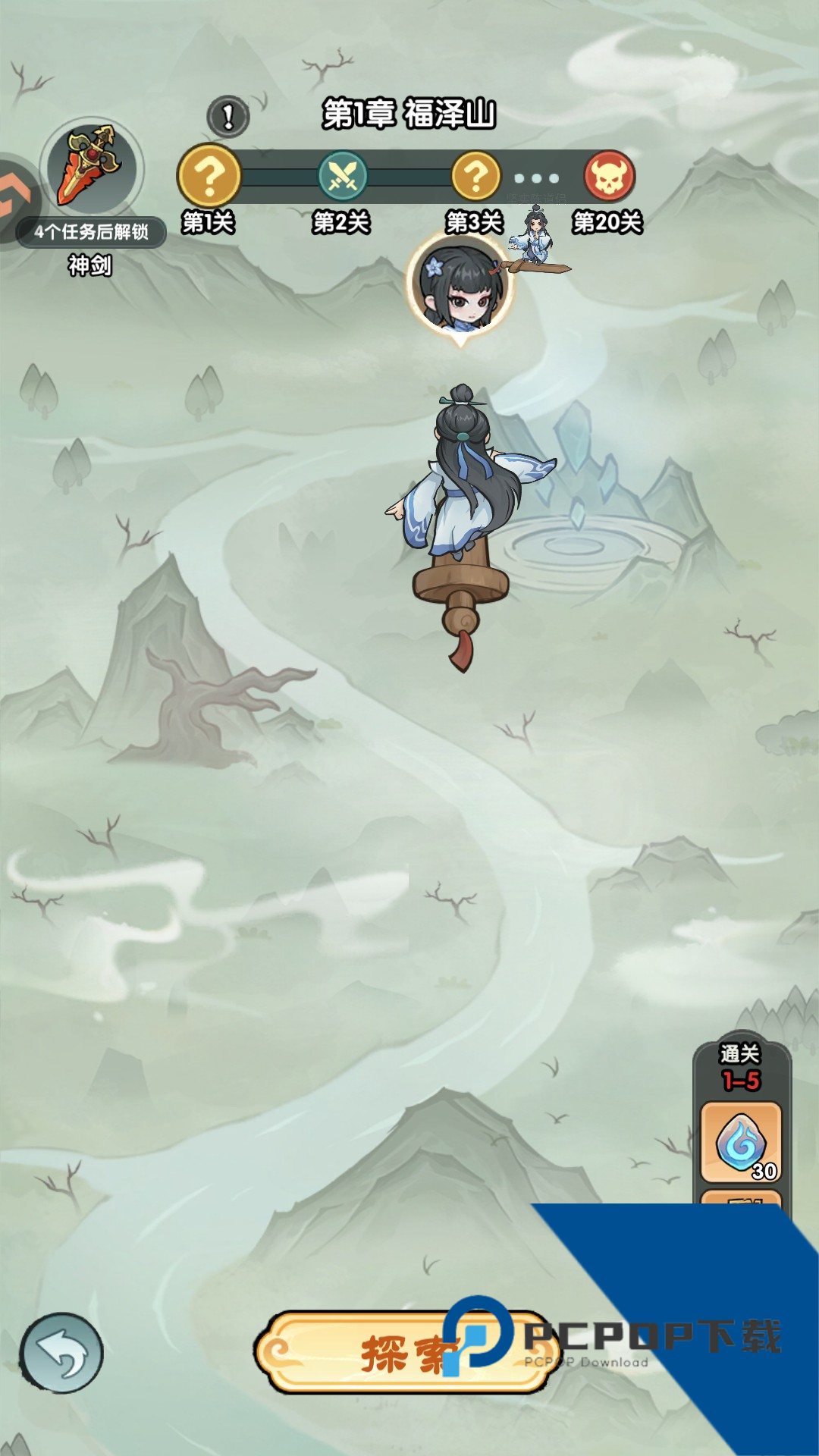Tap the girl character avatar bubble
The width and height of the screenshot is (819, 1456).
coord(460,284)
